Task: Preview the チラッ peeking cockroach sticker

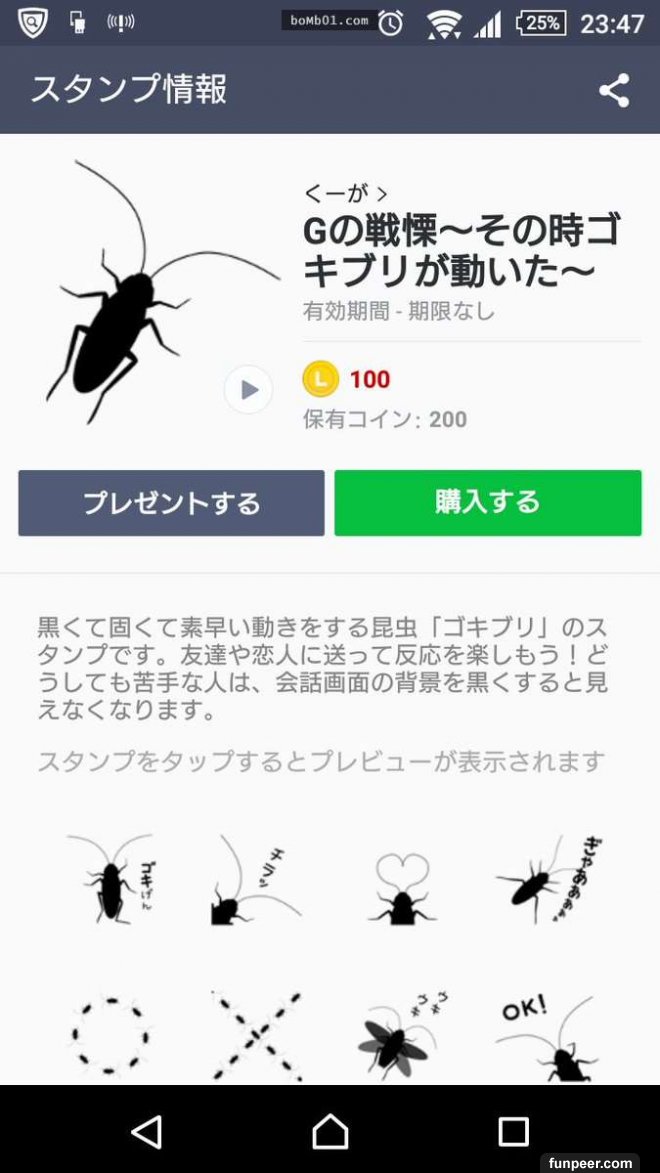Action: [x=255, y=880]
